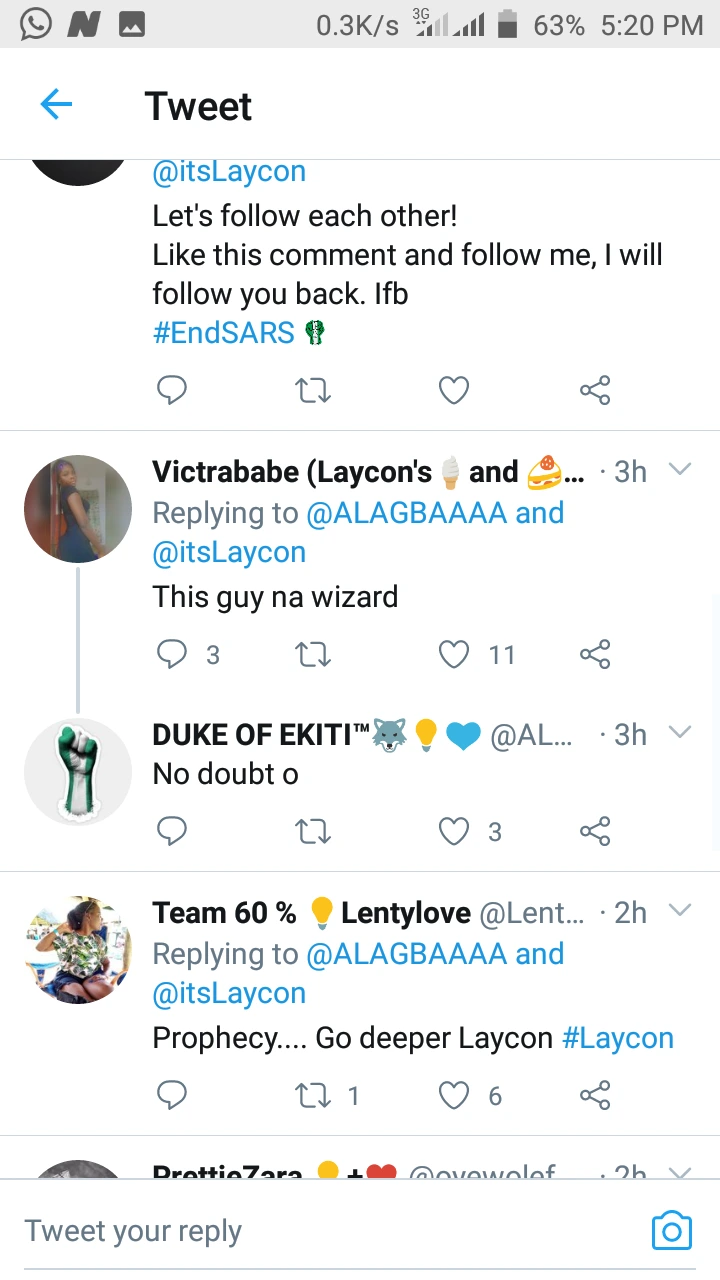720x1280 pixels.
Task: Tap the "Tweet your reply" field
Action: tap(300, 1231)
